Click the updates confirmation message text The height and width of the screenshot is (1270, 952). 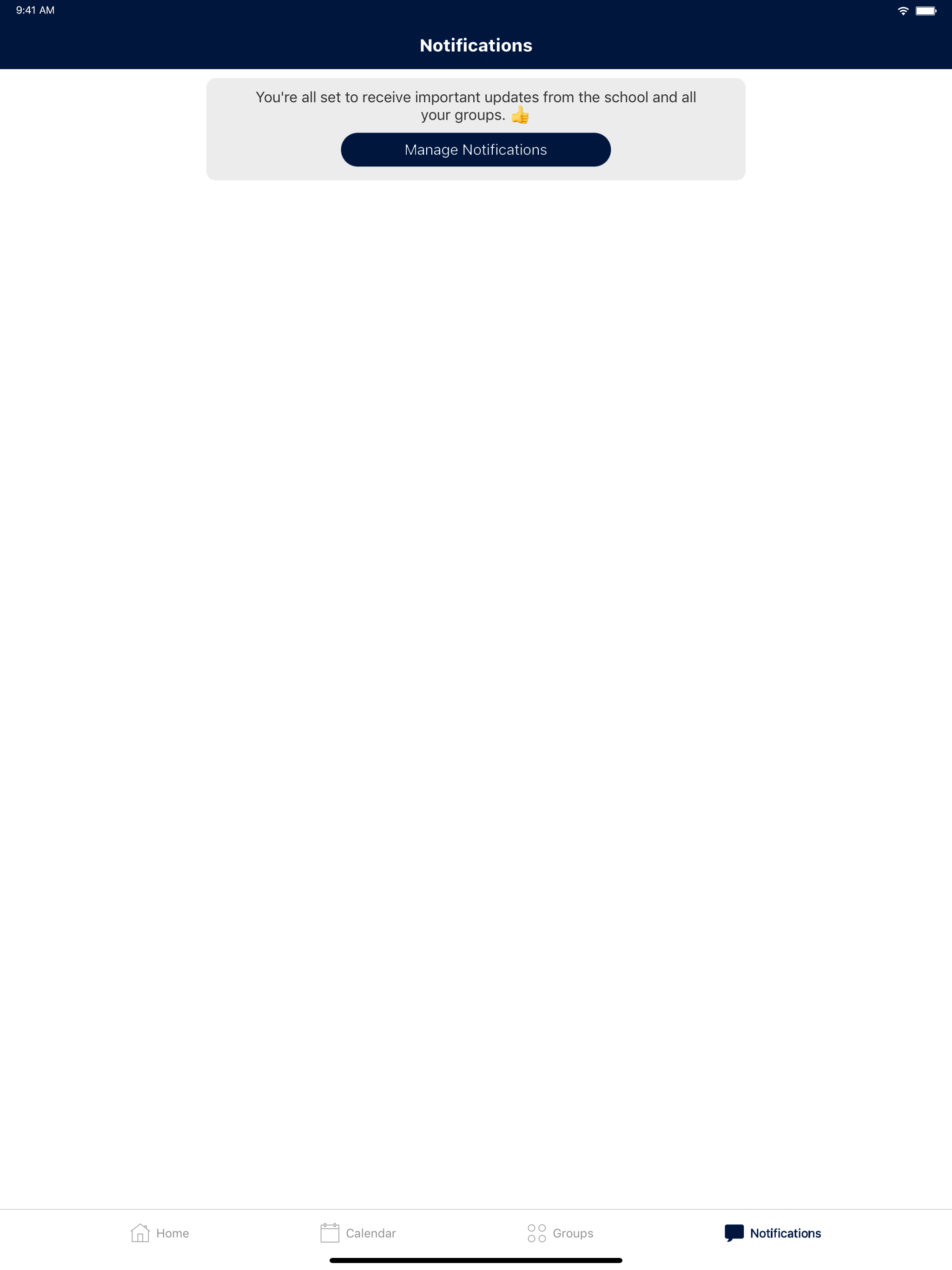click(x=476, y=106)
